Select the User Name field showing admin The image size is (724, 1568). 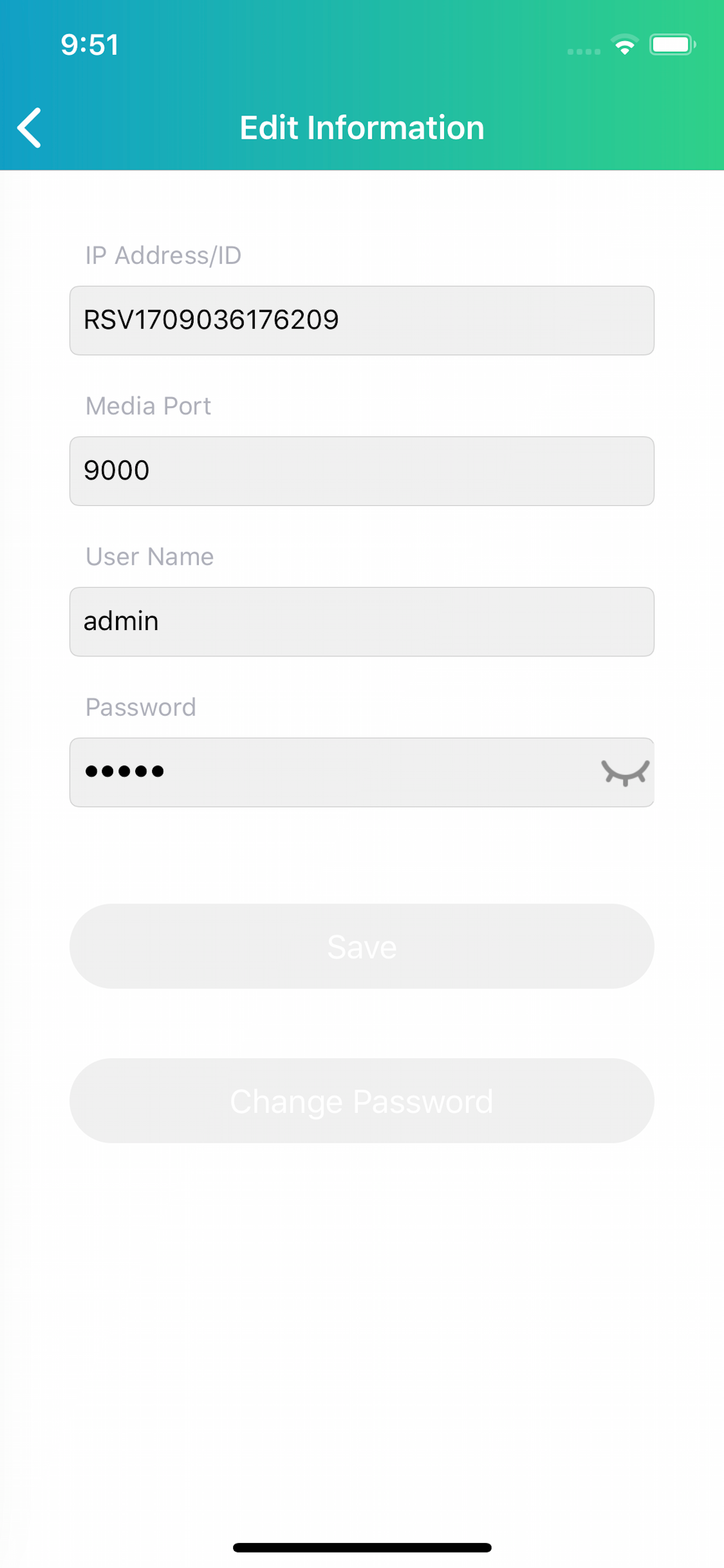361,621
